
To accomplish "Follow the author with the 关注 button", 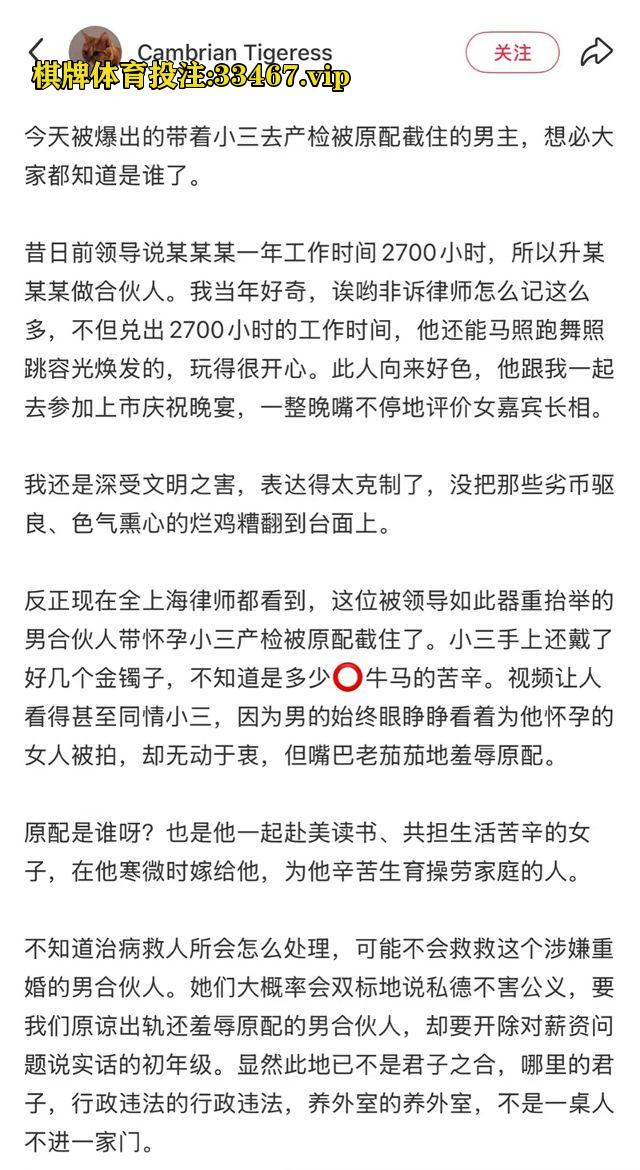I will pos(512,53).
